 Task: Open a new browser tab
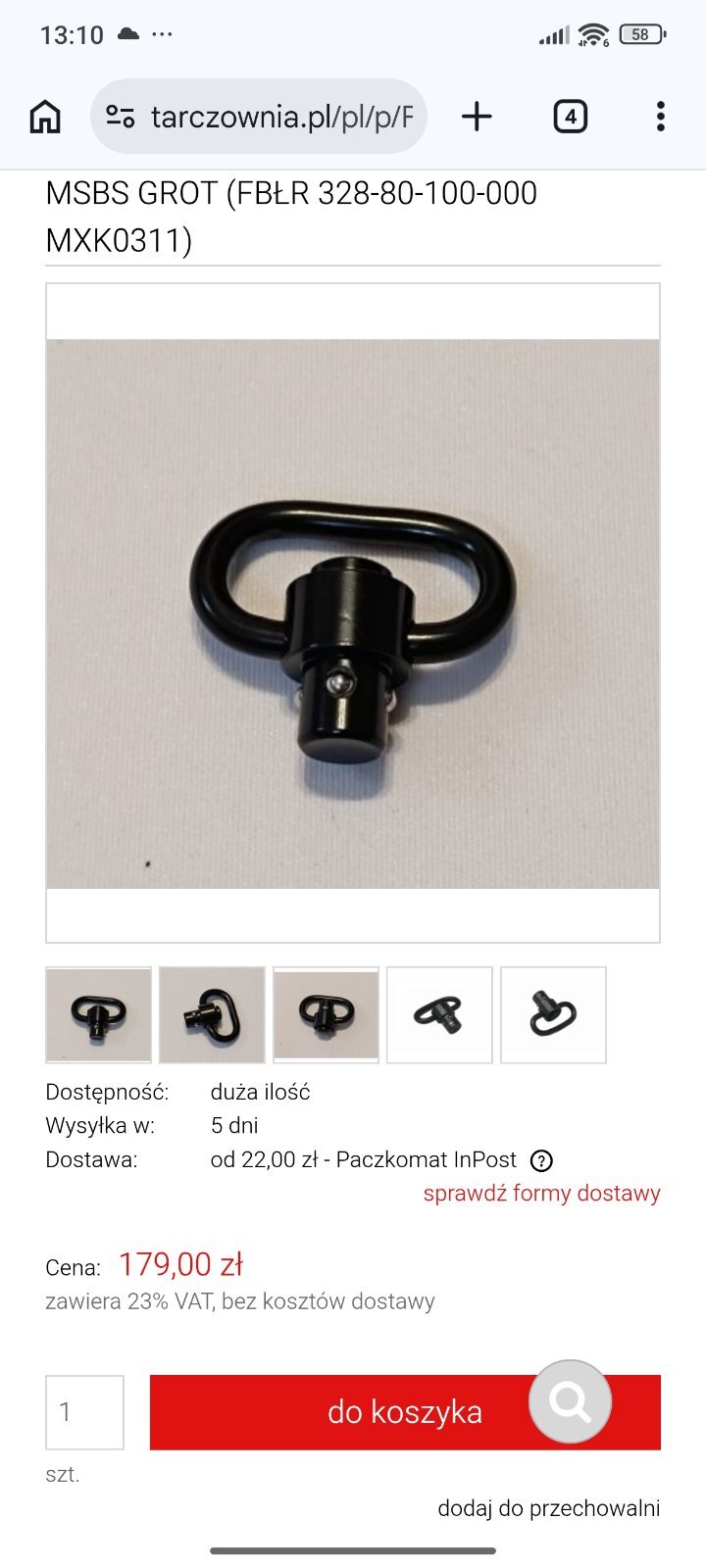[x=477, y=117]
